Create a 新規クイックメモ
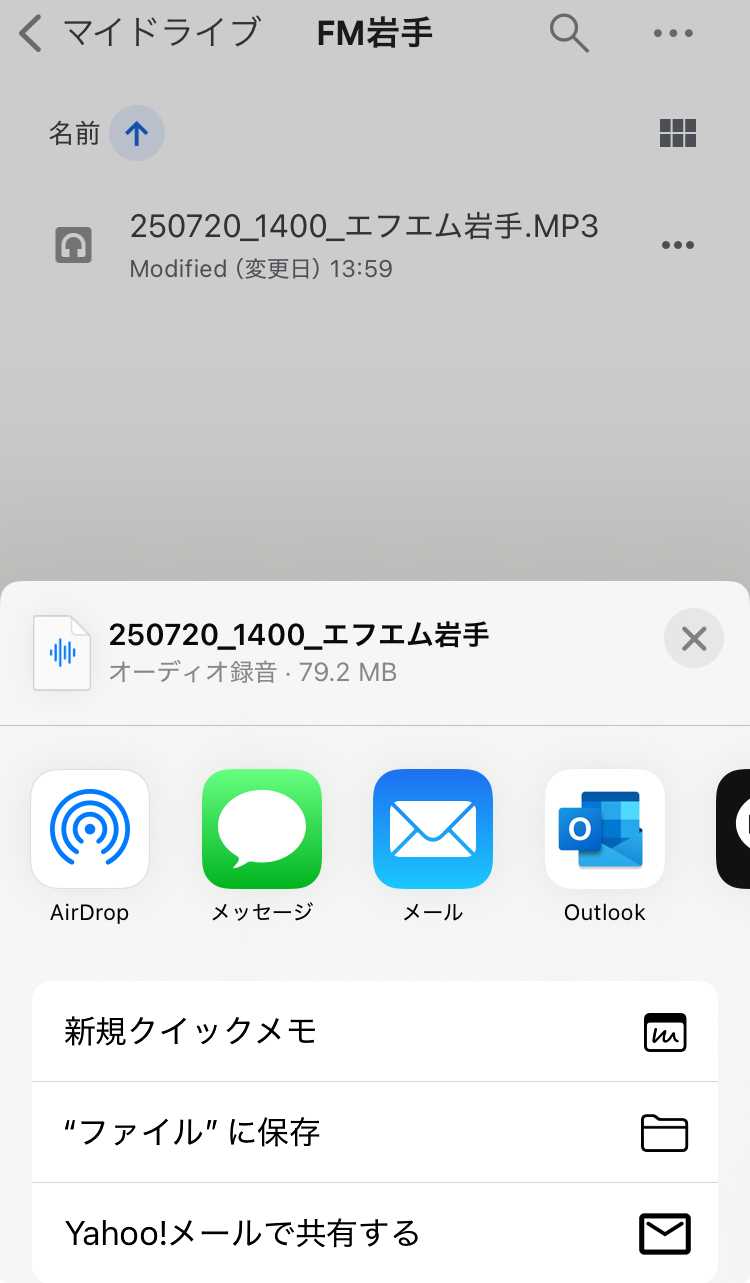 [x=375, y=1031]
